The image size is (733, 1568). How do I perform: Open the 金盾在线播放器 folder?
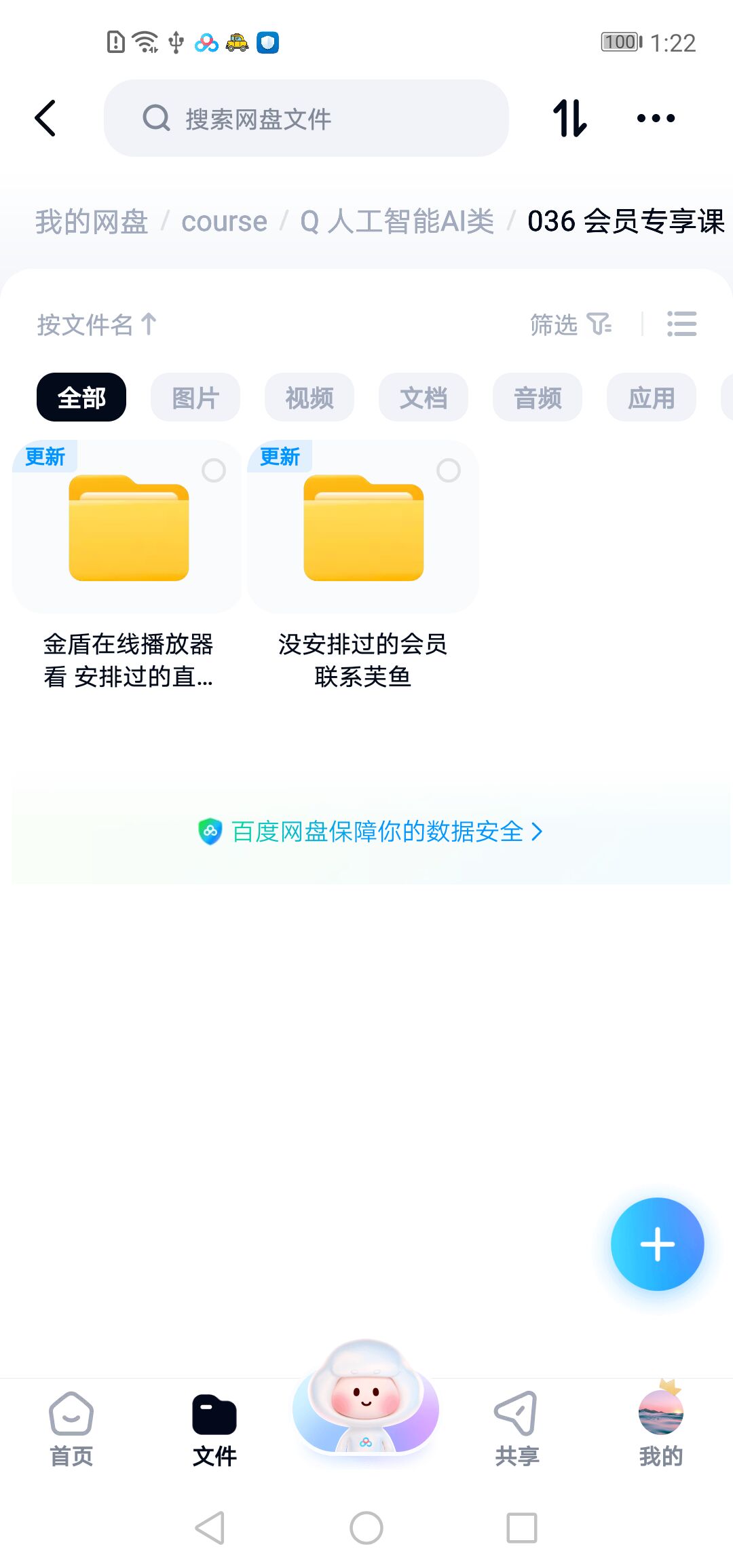click(128, 529)
